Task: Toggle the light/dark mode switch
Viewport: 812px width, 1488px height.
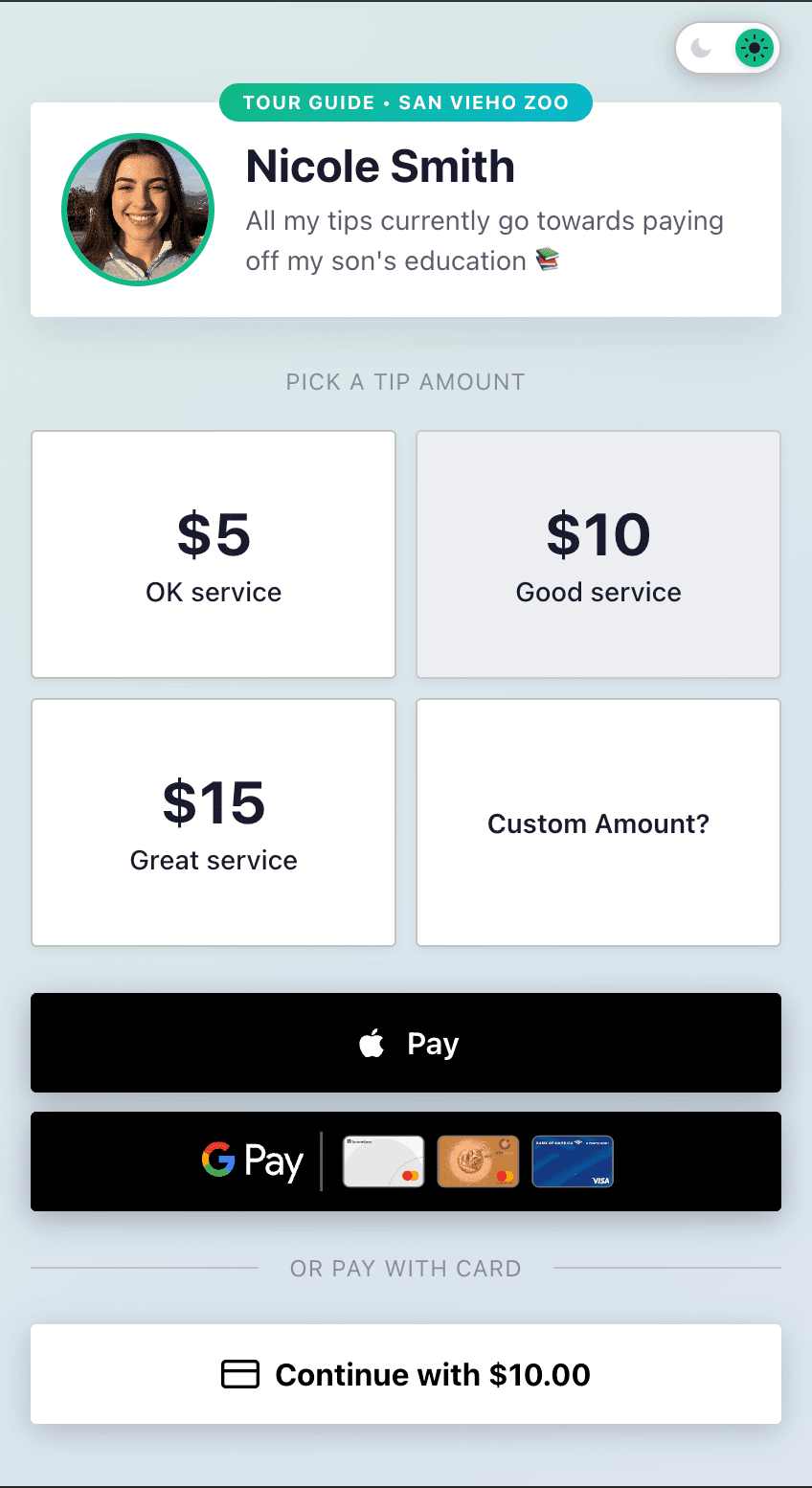Action: [x=728, y=47]
